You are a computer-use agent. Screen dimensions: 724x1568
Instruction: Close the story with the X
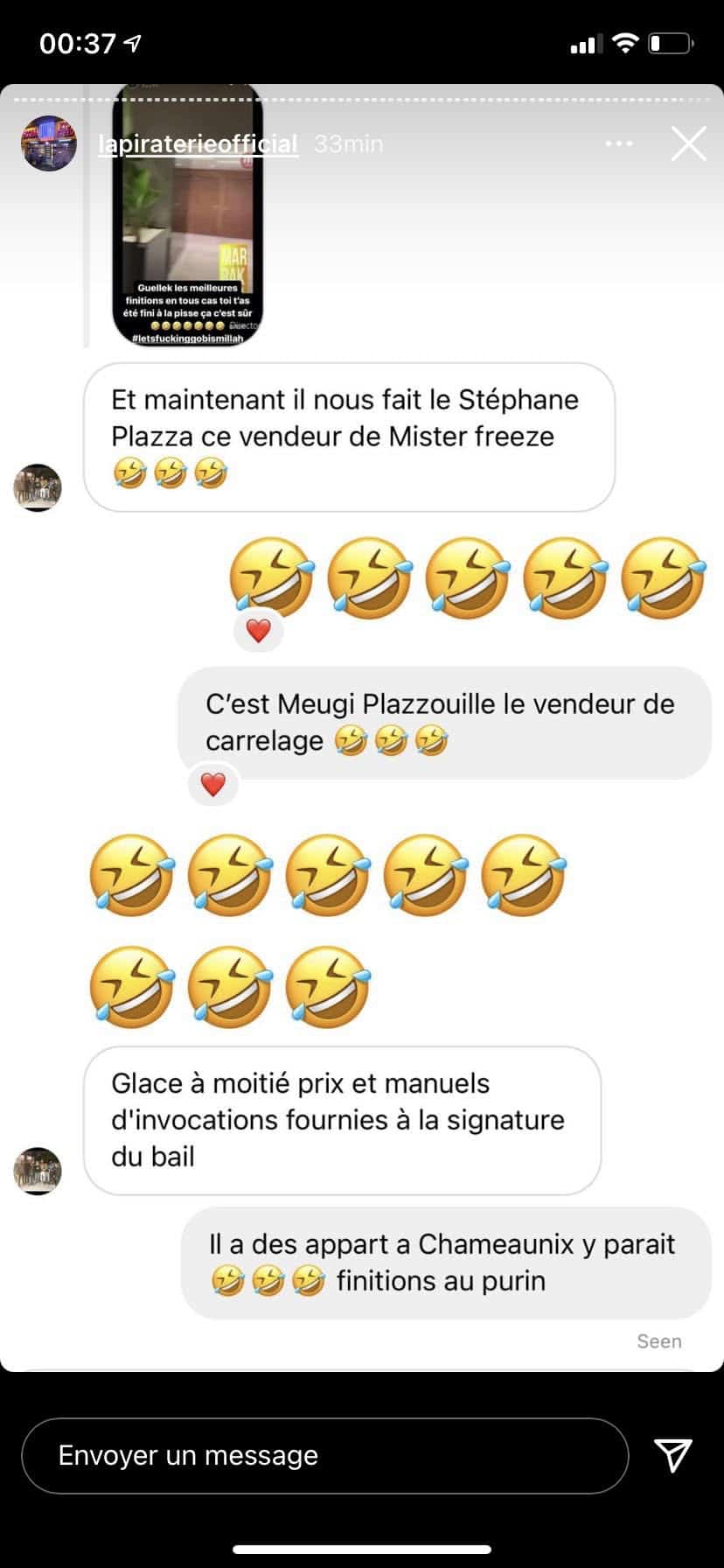pyautogui.click(x=688, y=144)
